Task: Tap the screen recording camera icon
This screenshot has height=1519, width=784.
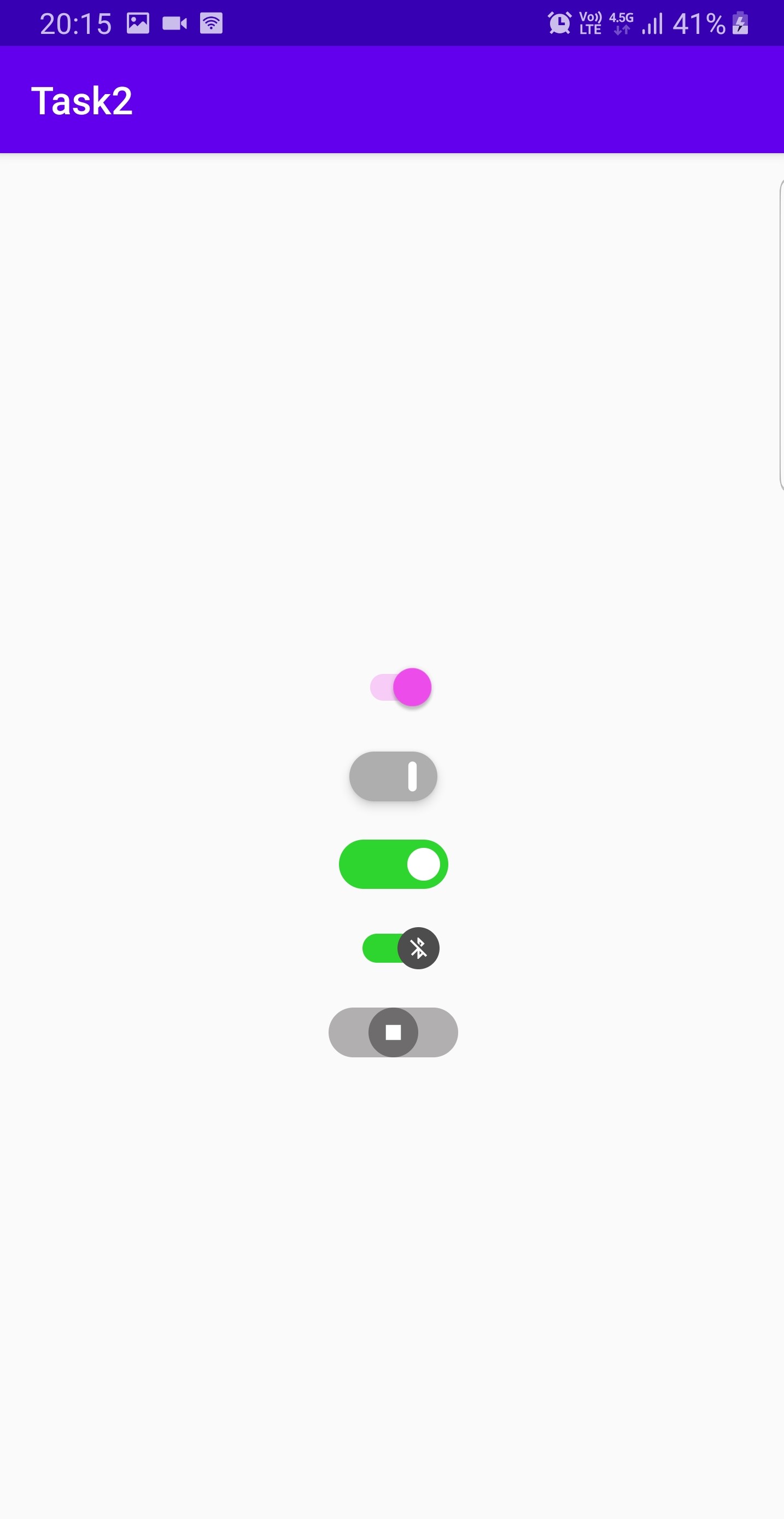Action: click(174, 22)
